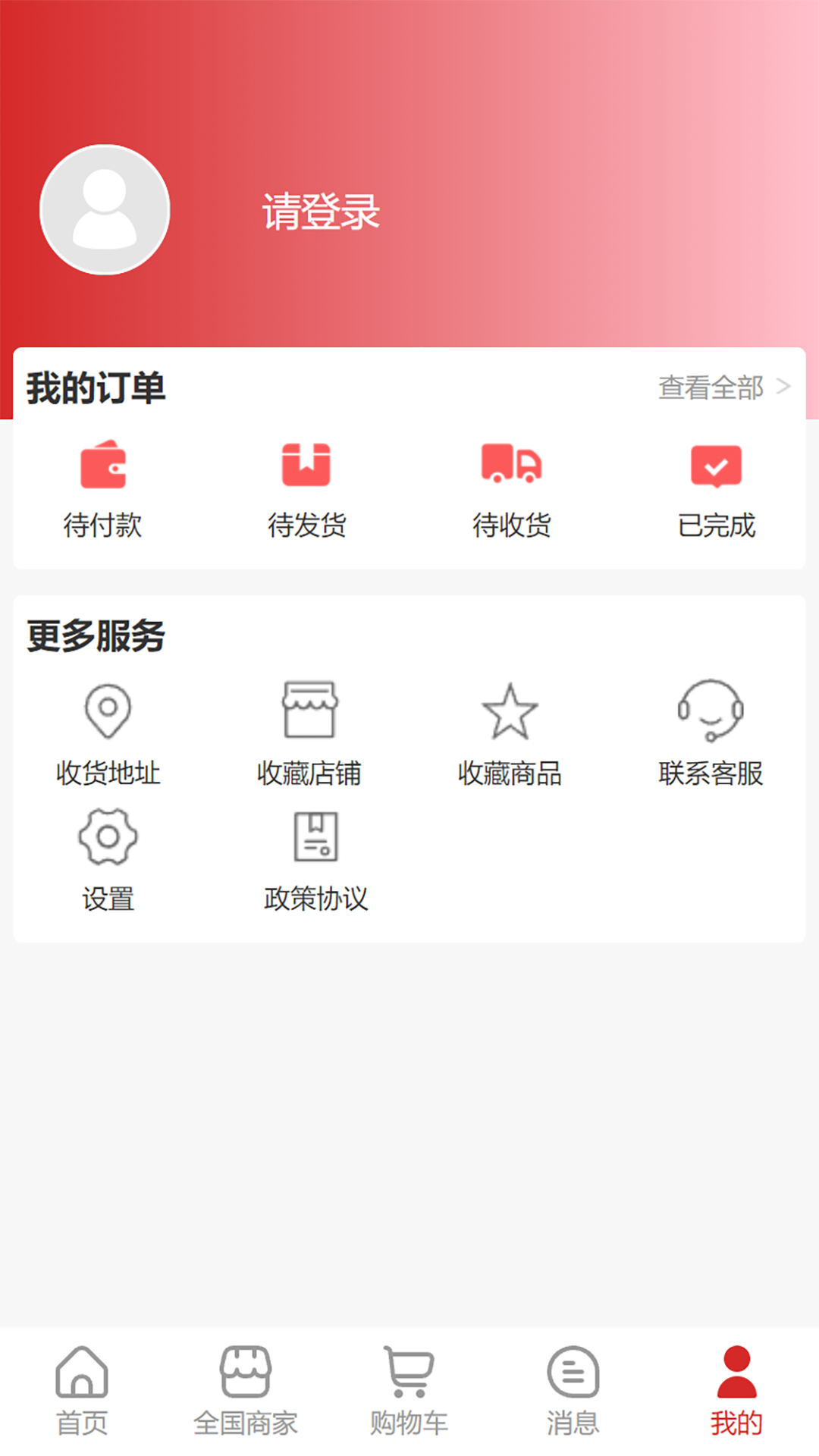Click 请登录 to sign in
This screenshot has width=819, height=1456.
322,211
